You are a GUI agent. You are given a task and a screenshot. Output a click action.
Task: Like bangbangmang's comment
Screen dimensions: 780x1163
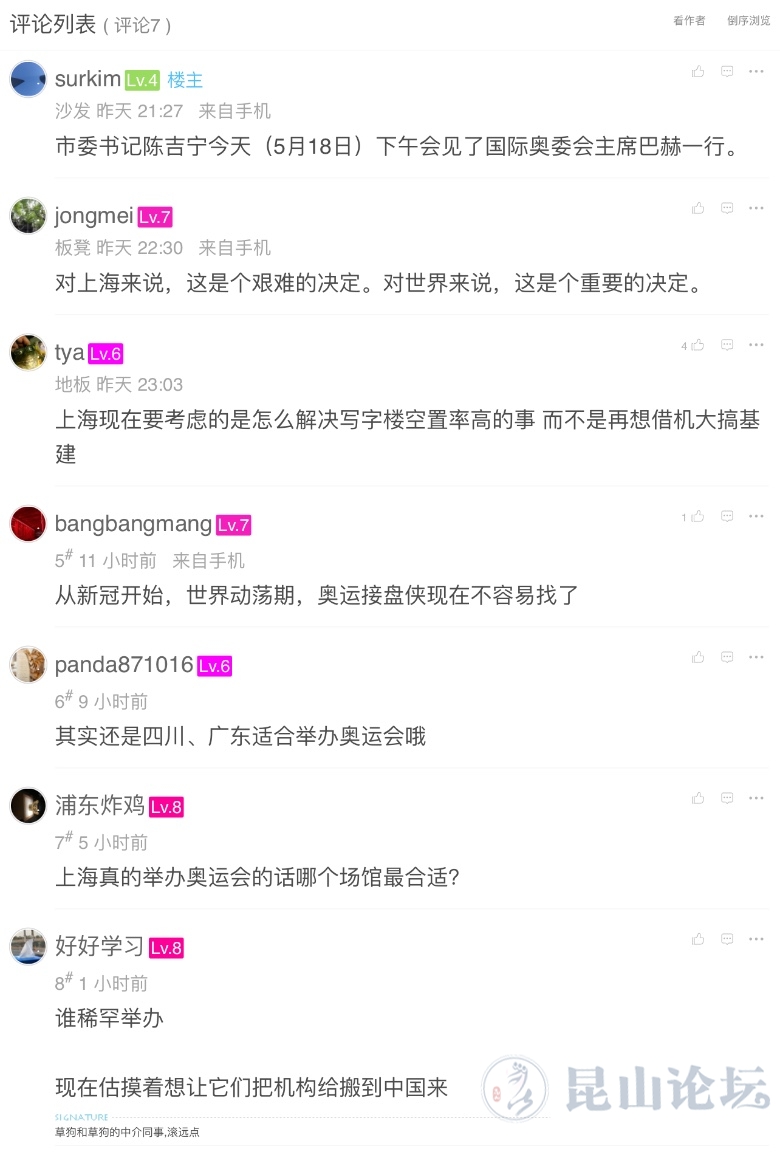[x=698, y=517]
